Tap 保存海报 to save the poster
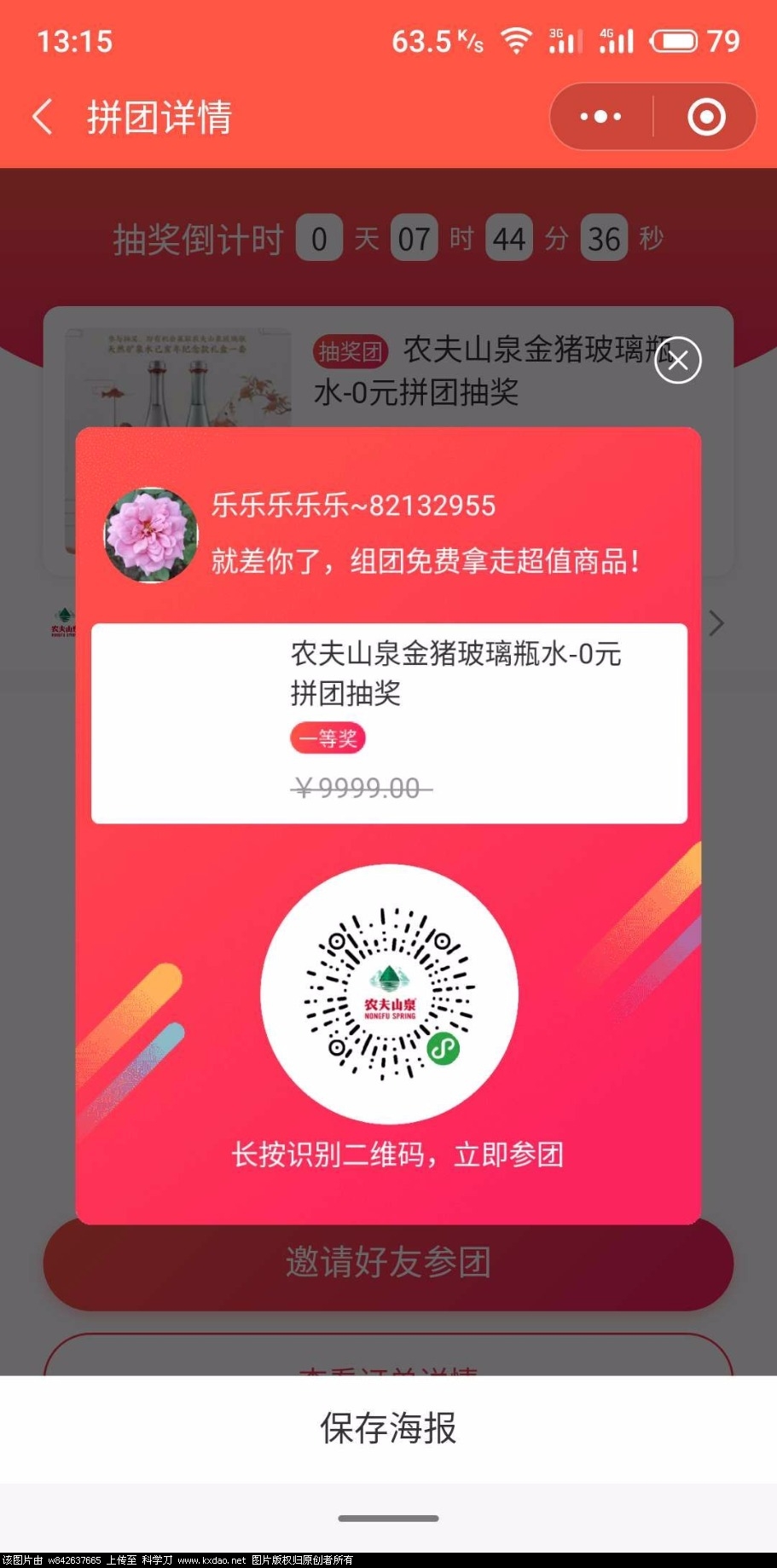This screenshot has height=1568, width=777. click(x=388, y=1428)
